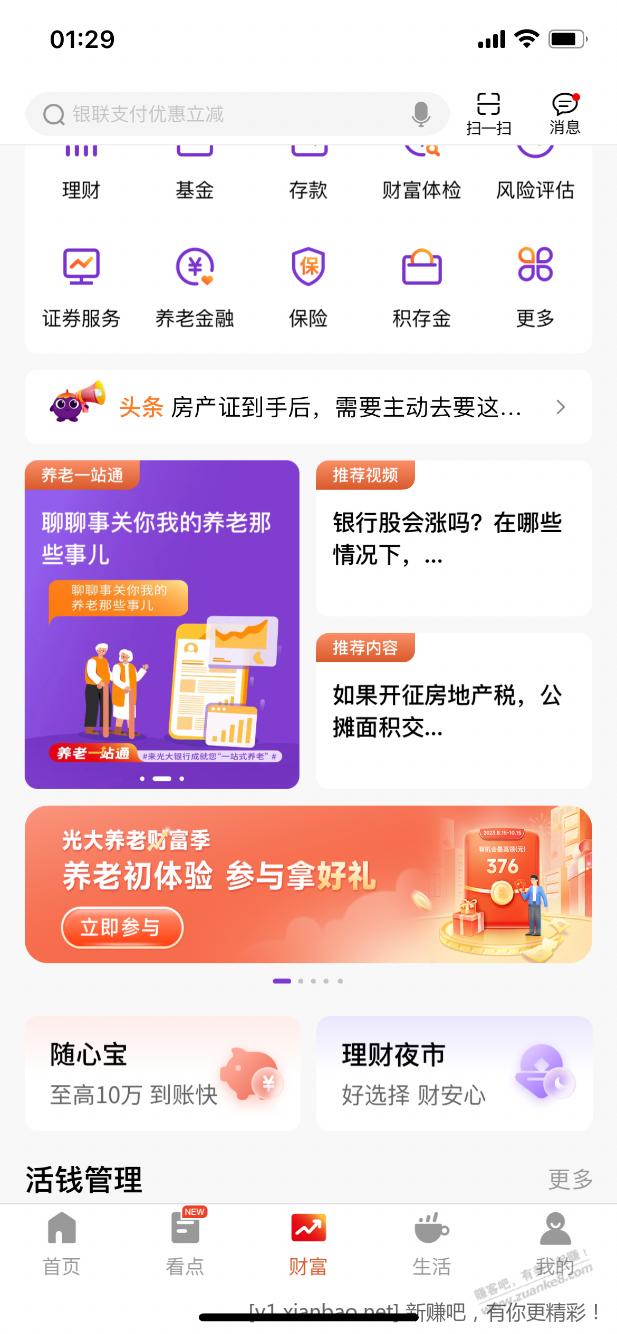Open 扫一扫 scanner

(x=488, y=113)
